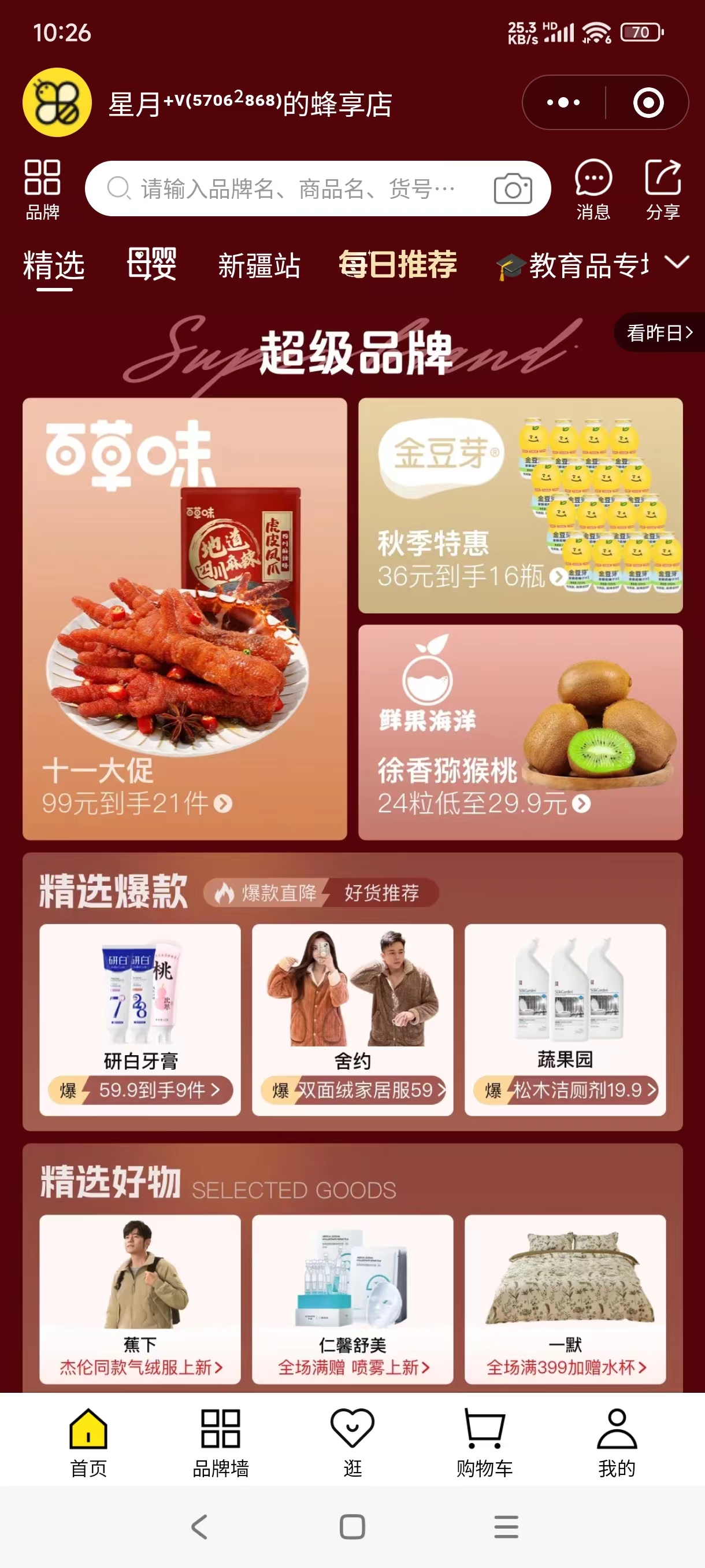Open the 研白牙膏 product card

(x=140, y=1019)
